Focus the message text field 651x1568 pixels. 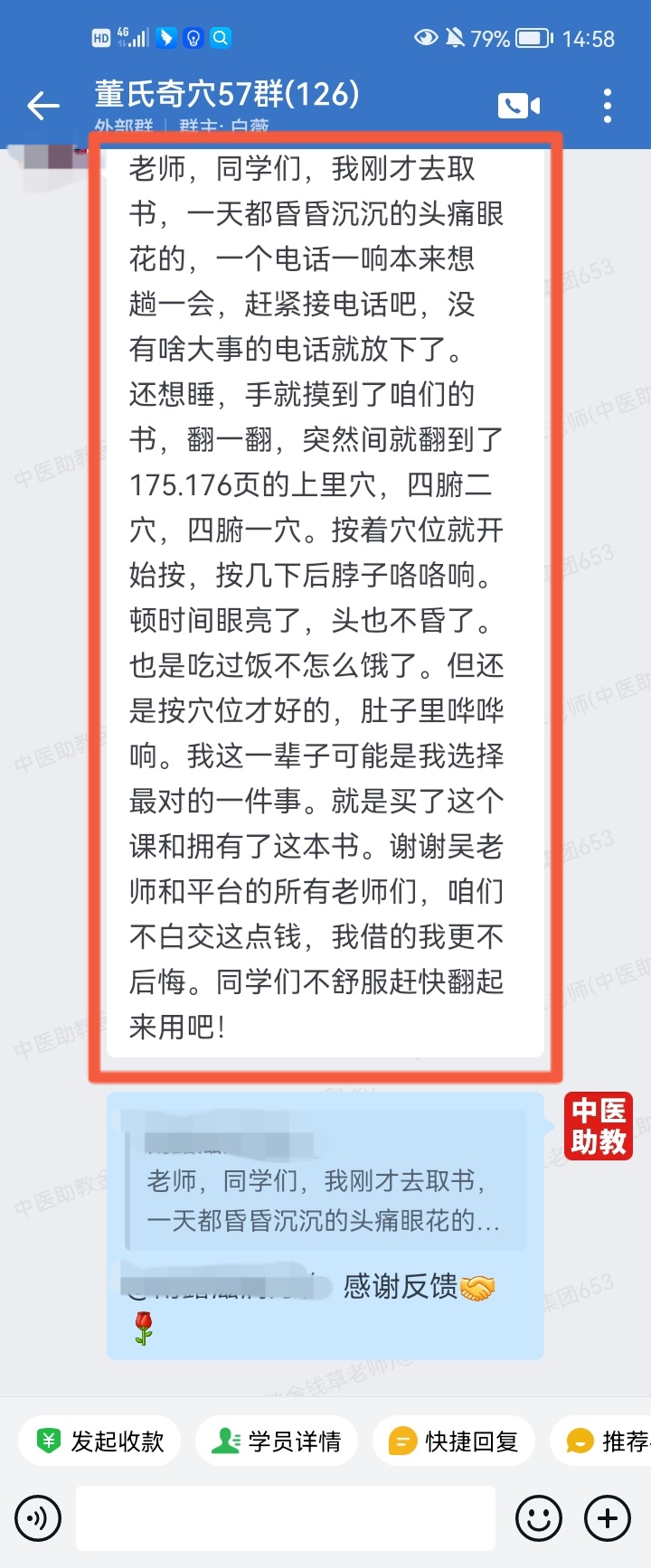[x=286, y=1518]
